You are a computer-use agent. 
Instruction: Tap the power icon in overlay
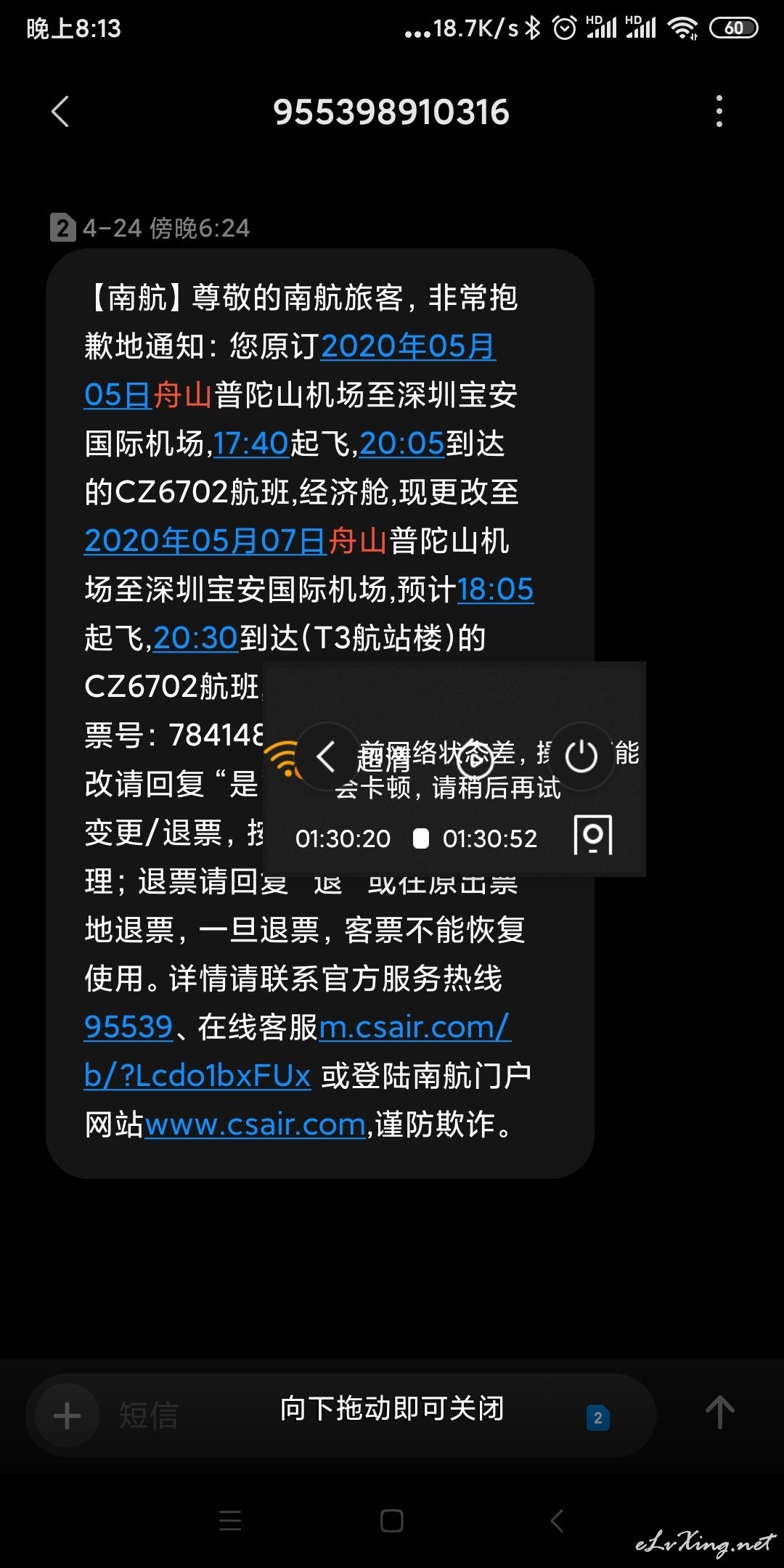coord(581,756)
